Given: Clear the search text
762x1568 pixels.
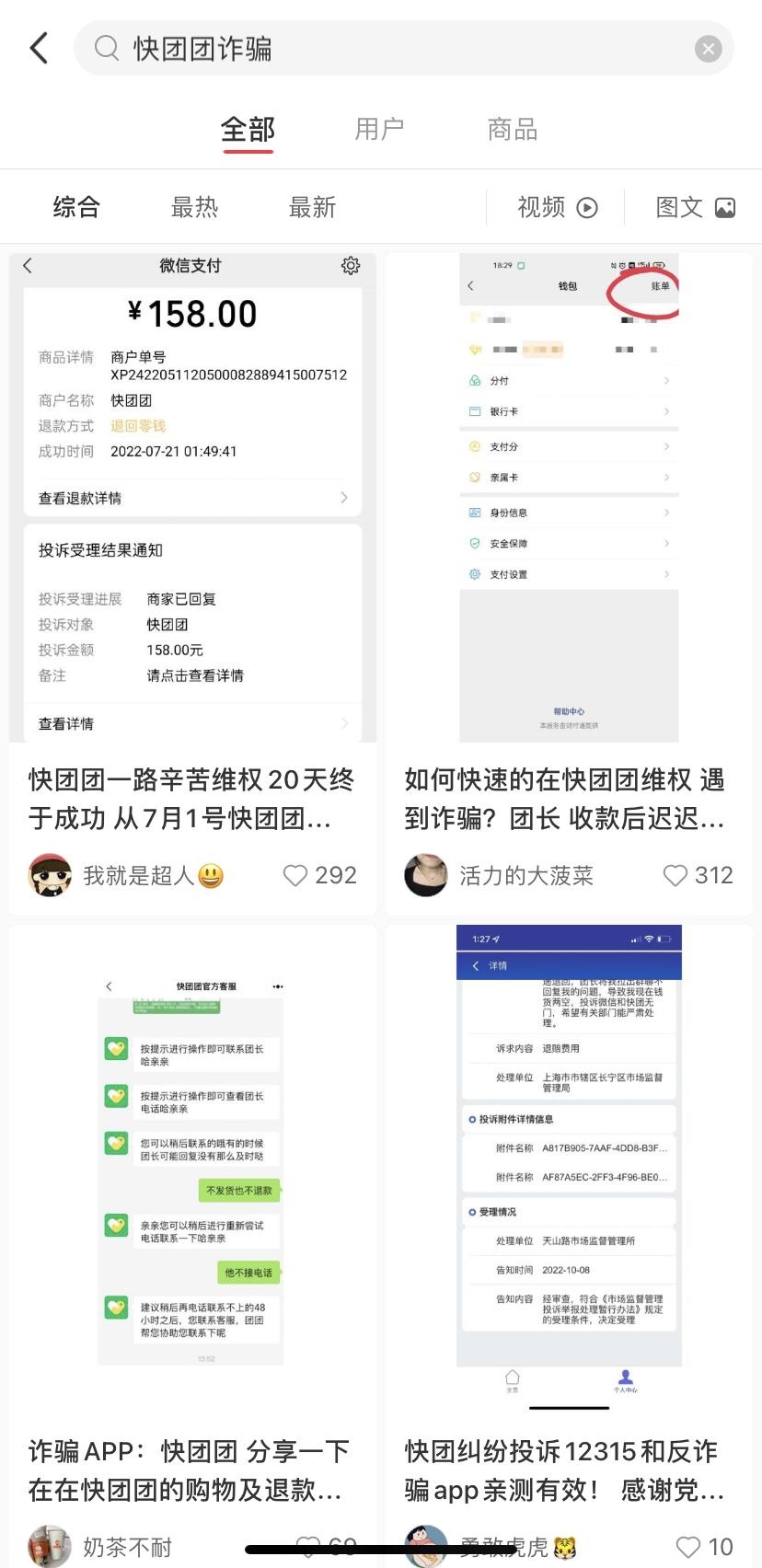Looking at the screenshot, I should [708, 49].
